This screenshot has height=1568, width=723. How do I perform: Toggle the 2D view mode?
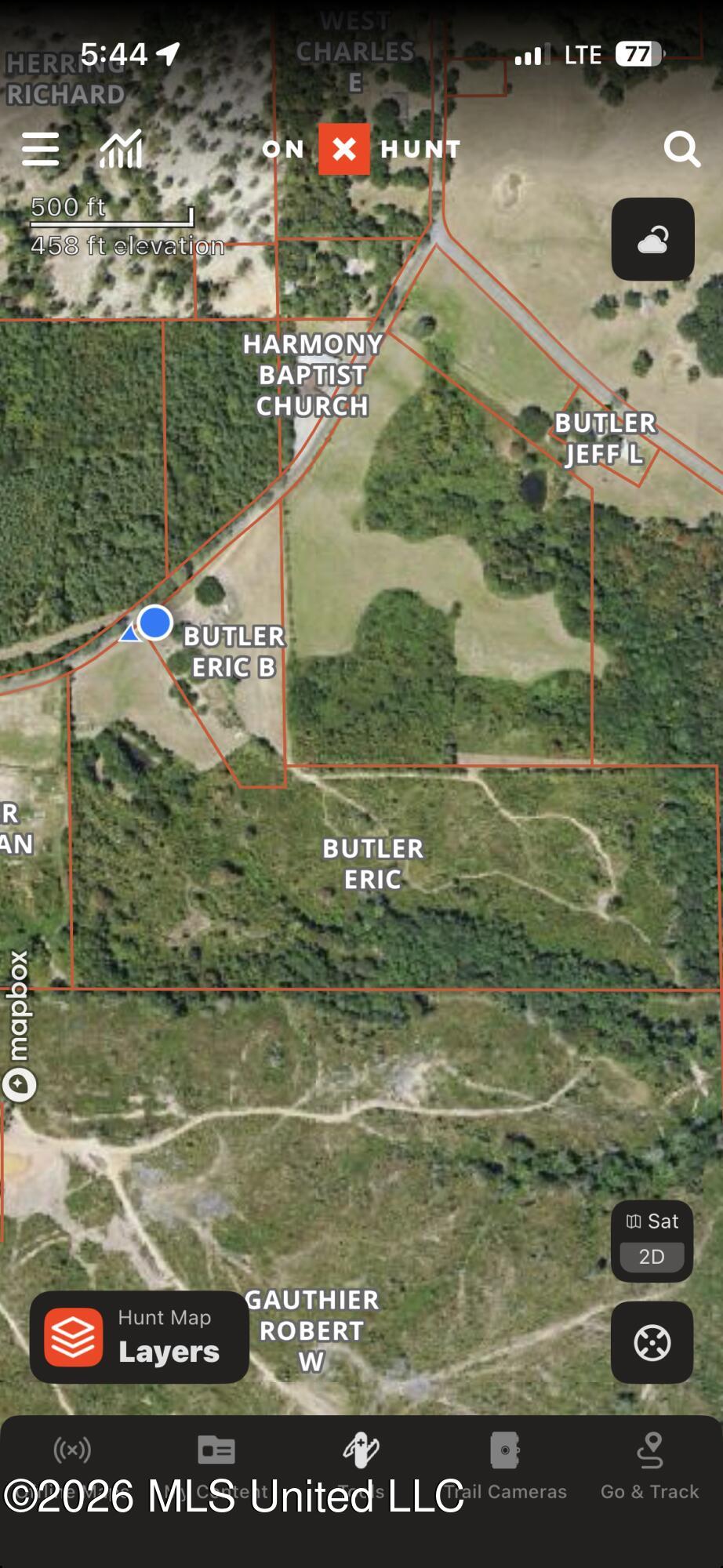(652, 1257)
